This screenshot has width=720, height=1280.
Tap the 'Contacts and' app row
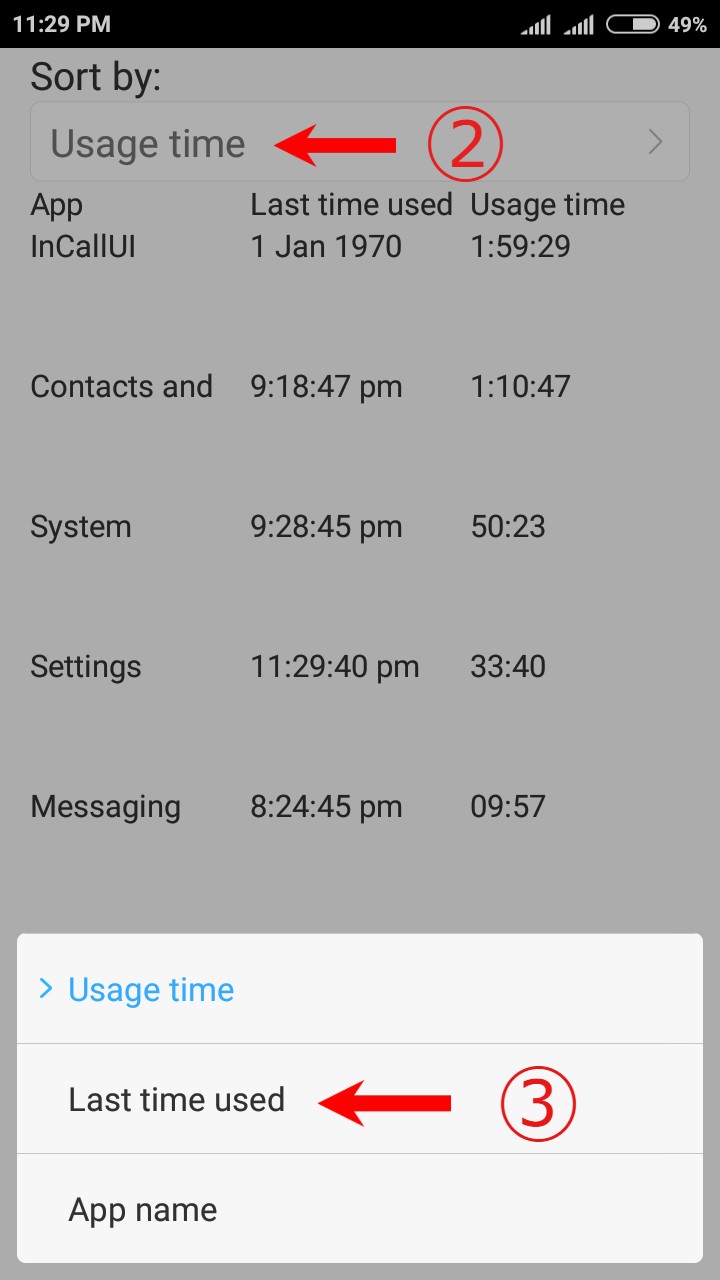pyautogui.click(x=121, y=386)
